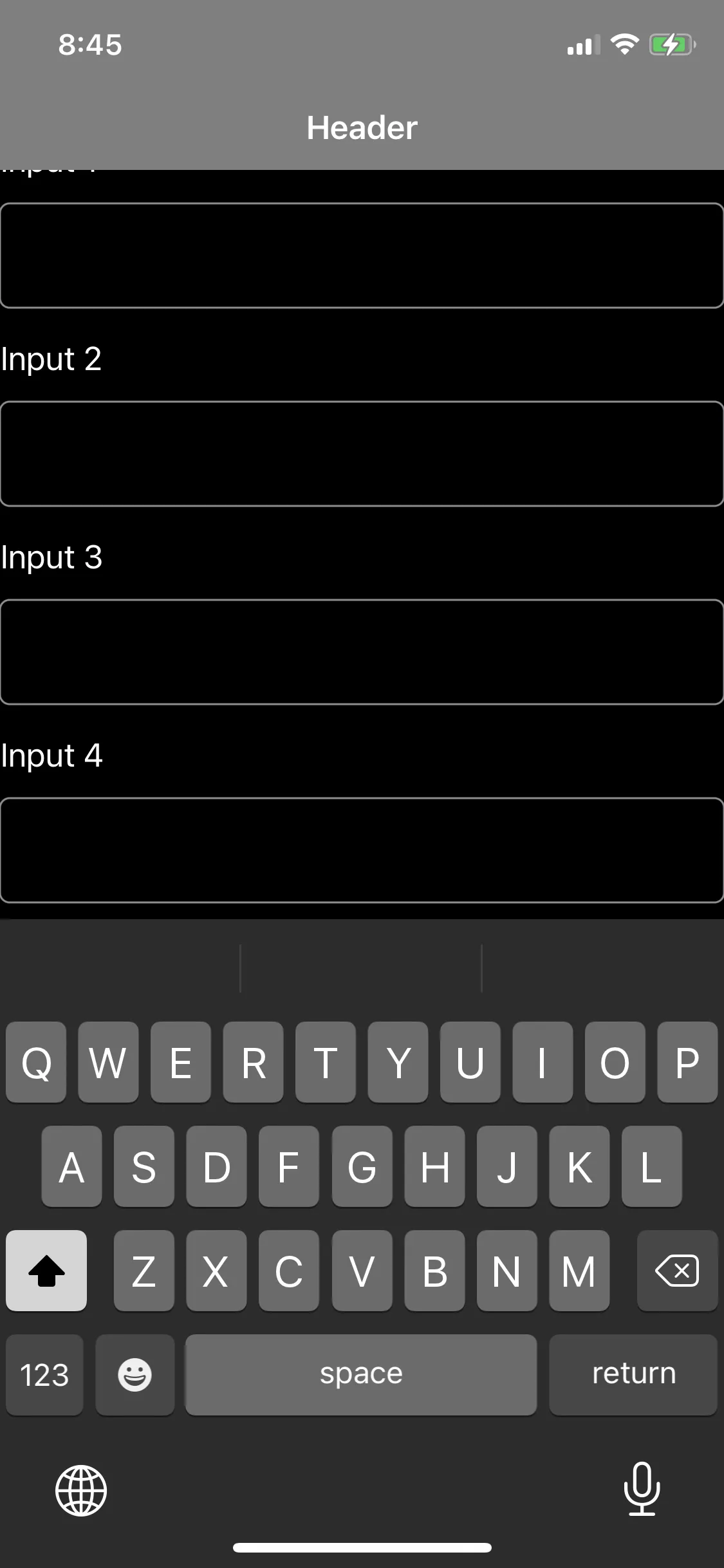Tap the space bar

pos(361,1374)
